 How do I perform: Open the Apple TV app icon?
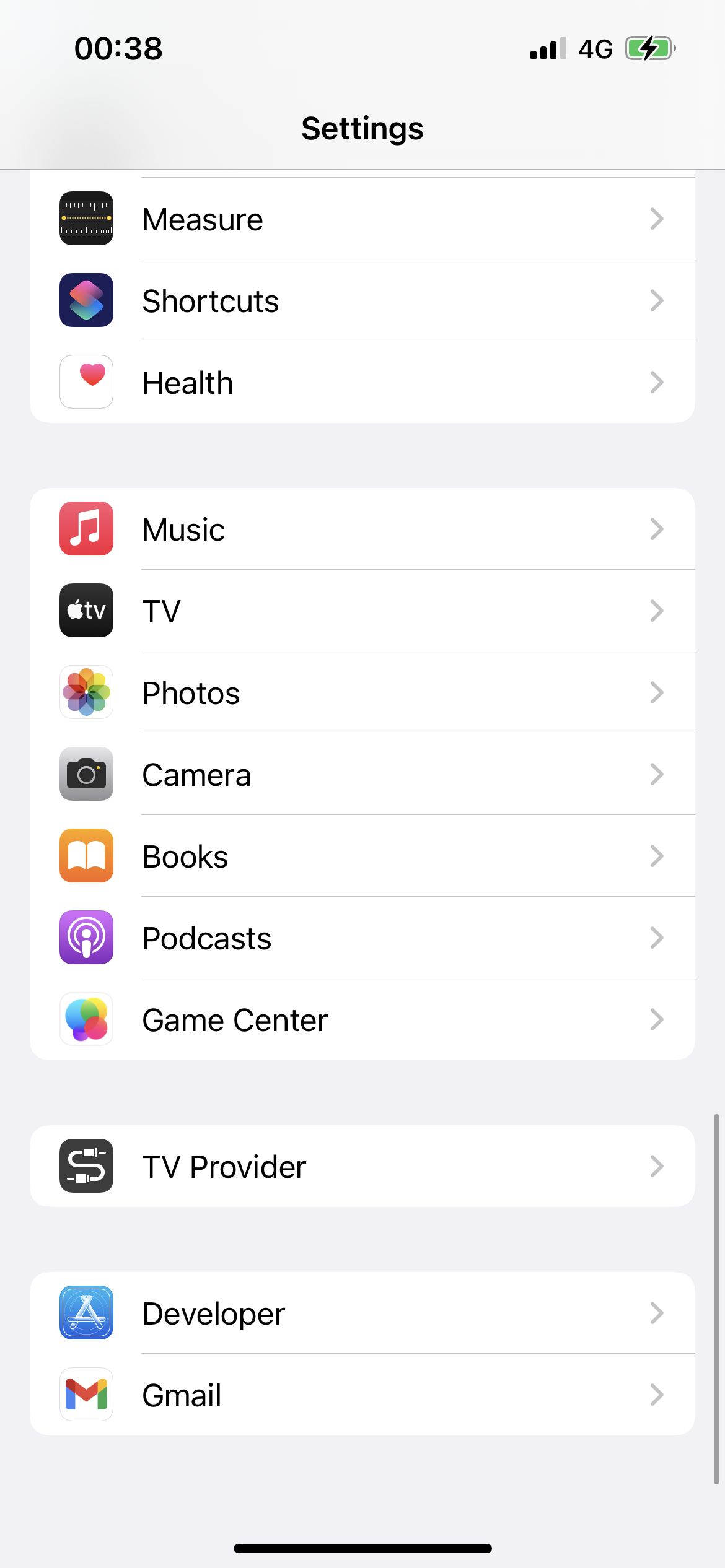[x=86, y=610]
